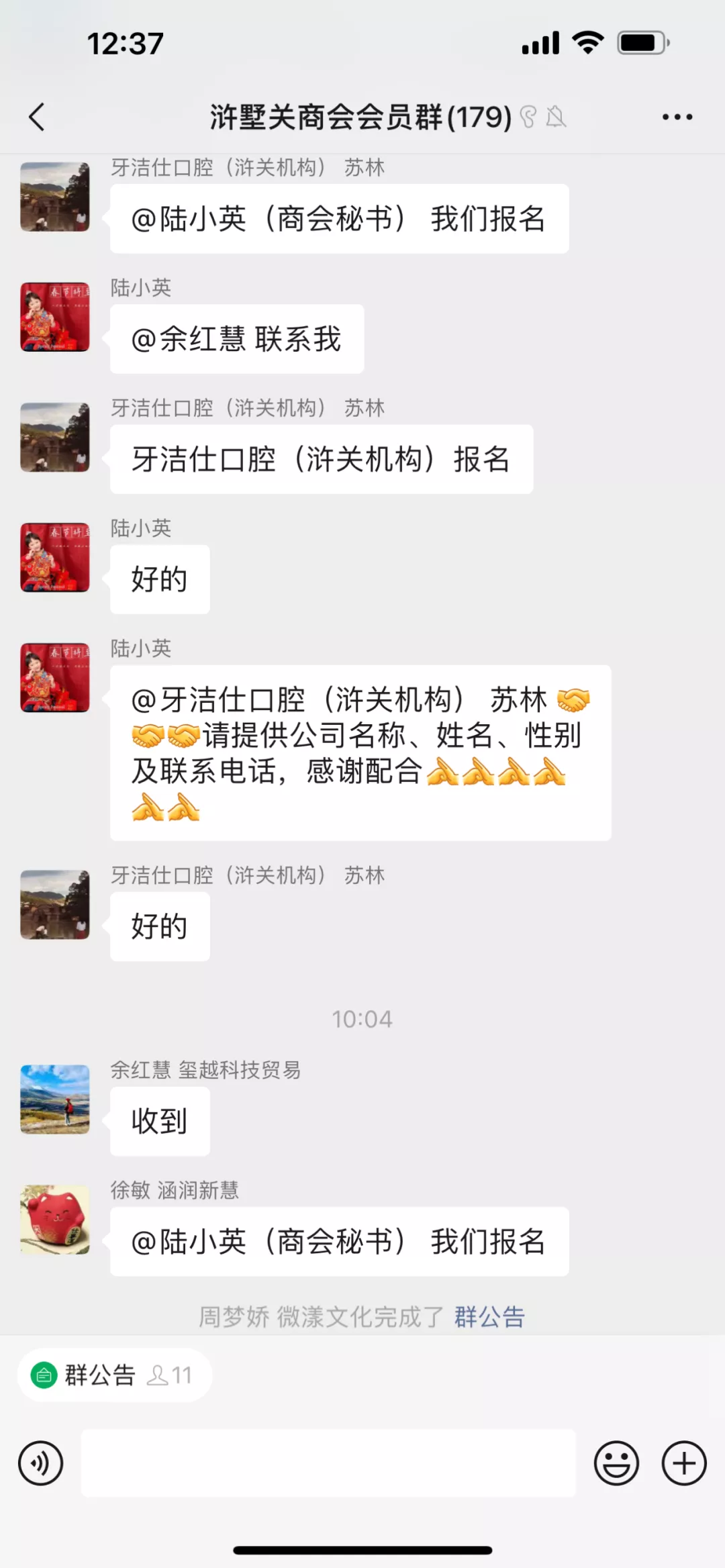View 余红慧's profile avatar

[x=55, y=1099]
